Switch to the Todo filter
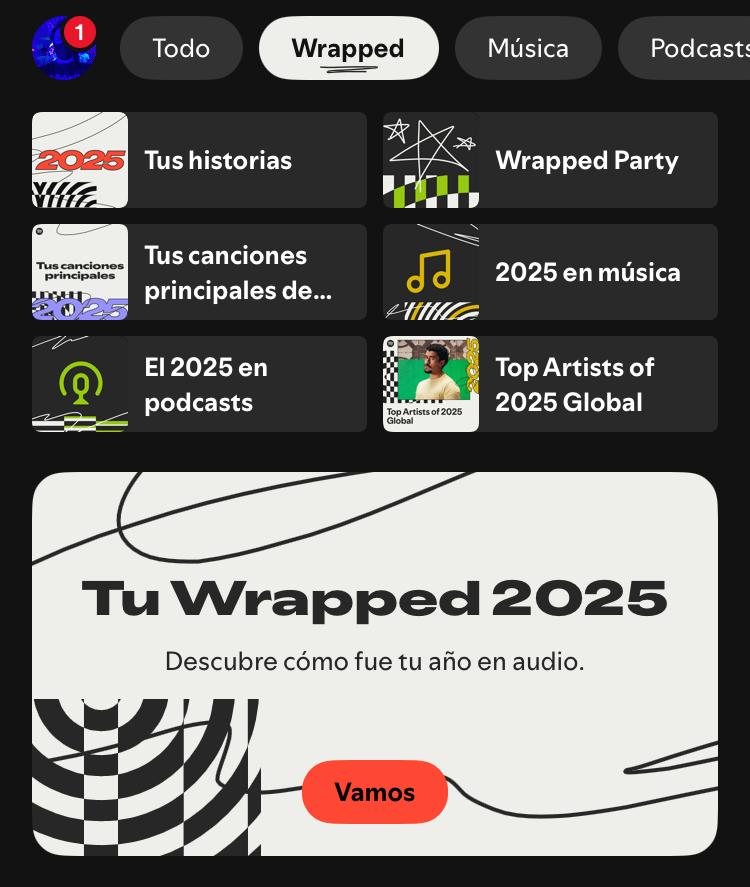Screen dimensions: 750x887 point(181,48)
